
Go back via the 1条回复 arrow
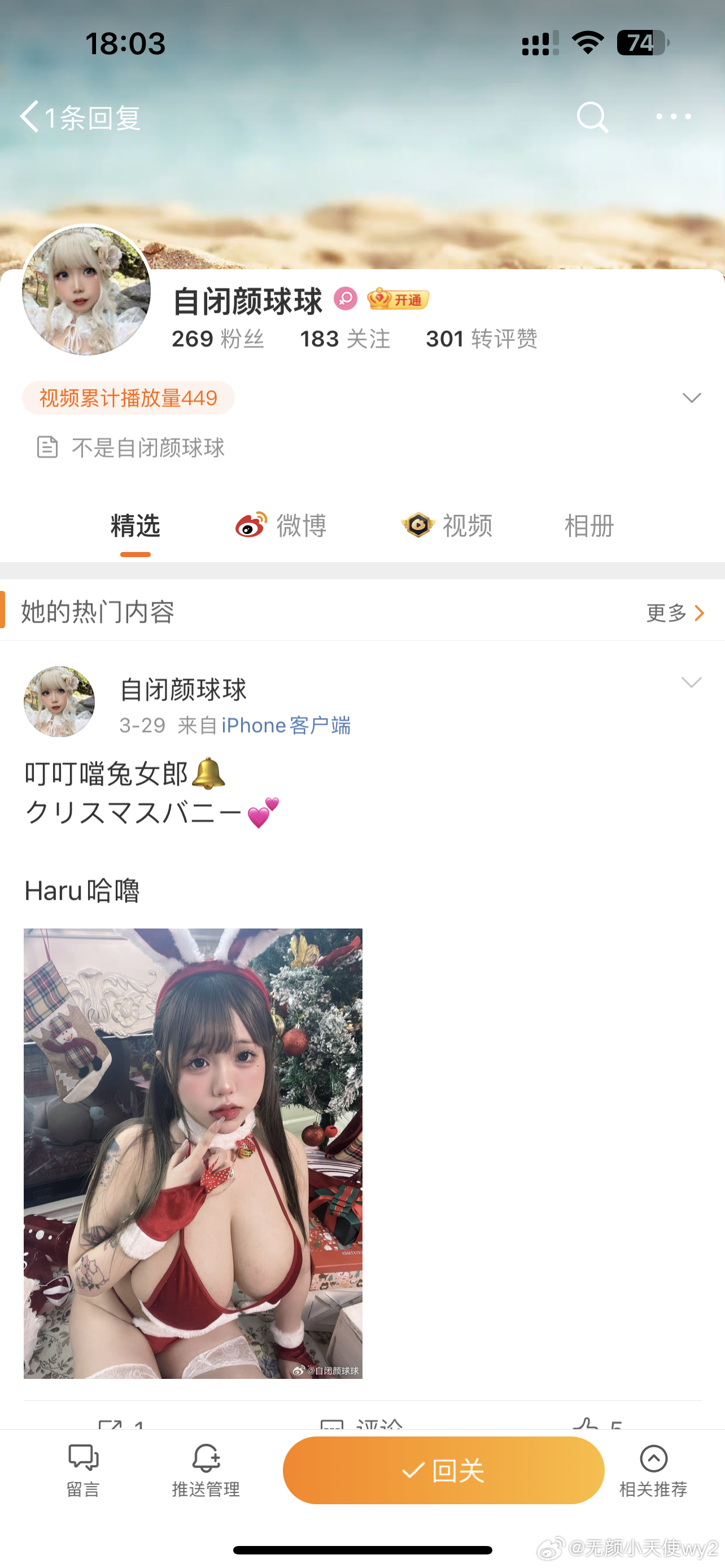coord(29,116)
